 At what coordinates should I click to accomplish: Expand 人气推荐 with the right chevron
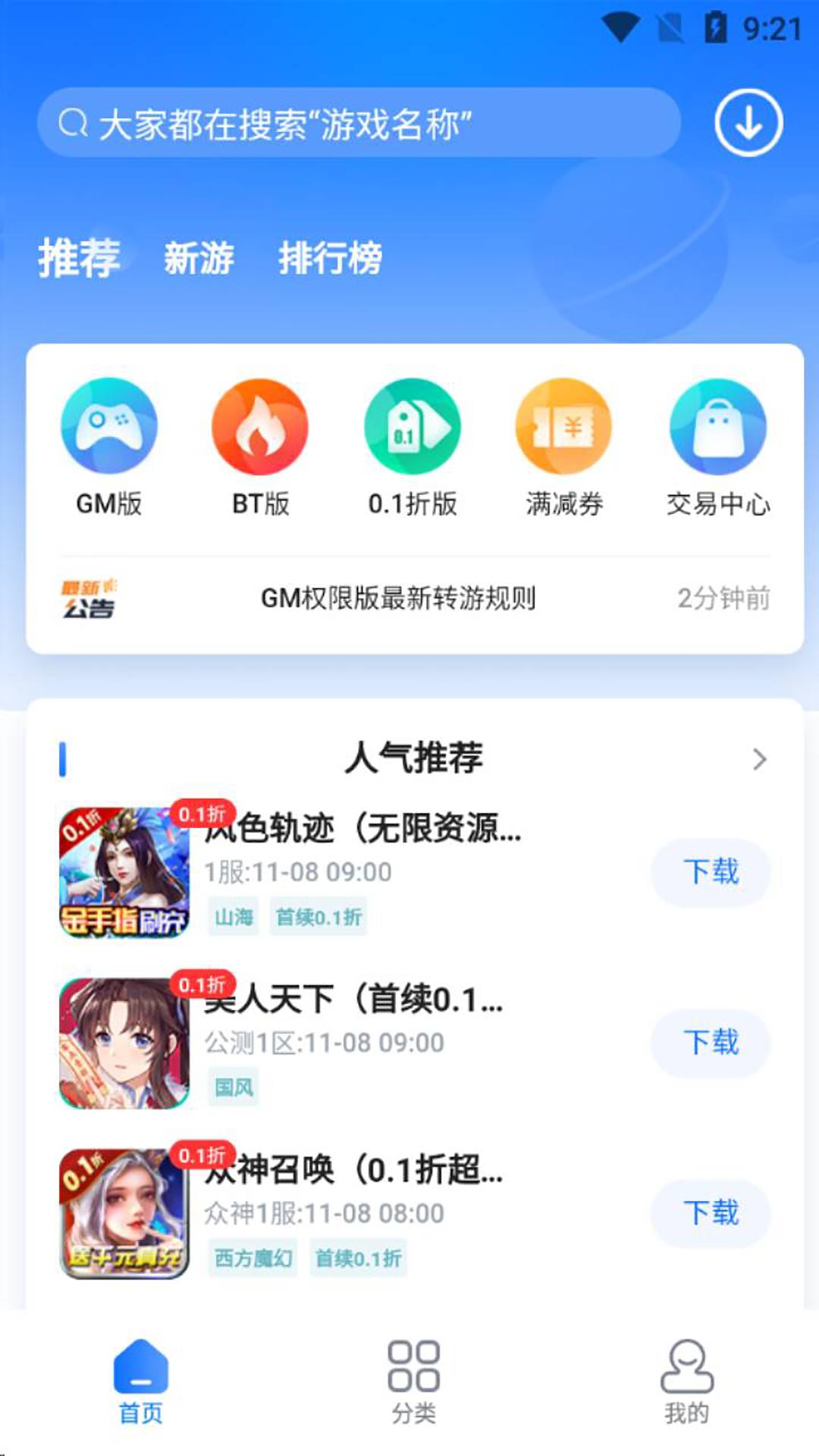pyautogui.click(x=758, y=757)
